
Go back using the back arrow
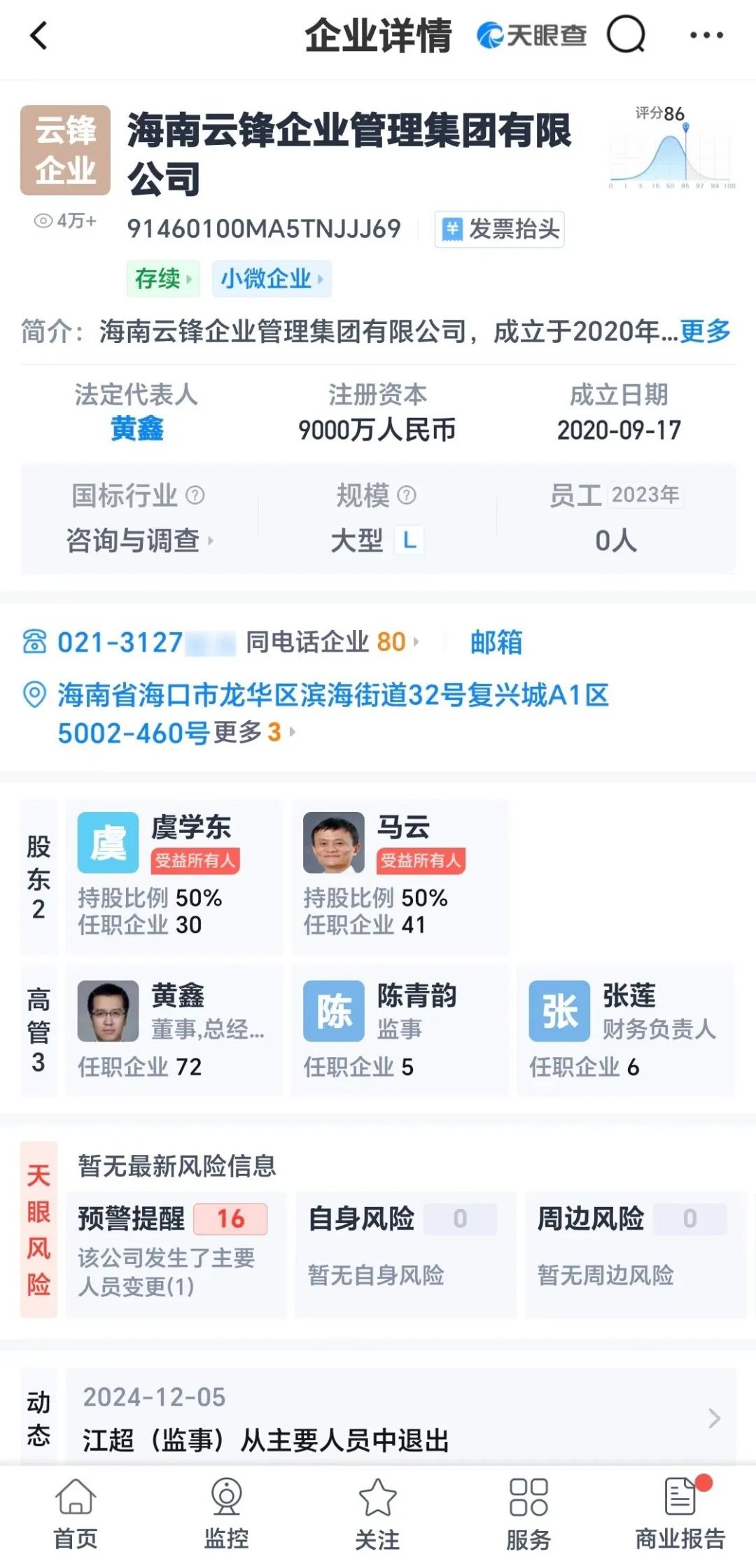39,35
